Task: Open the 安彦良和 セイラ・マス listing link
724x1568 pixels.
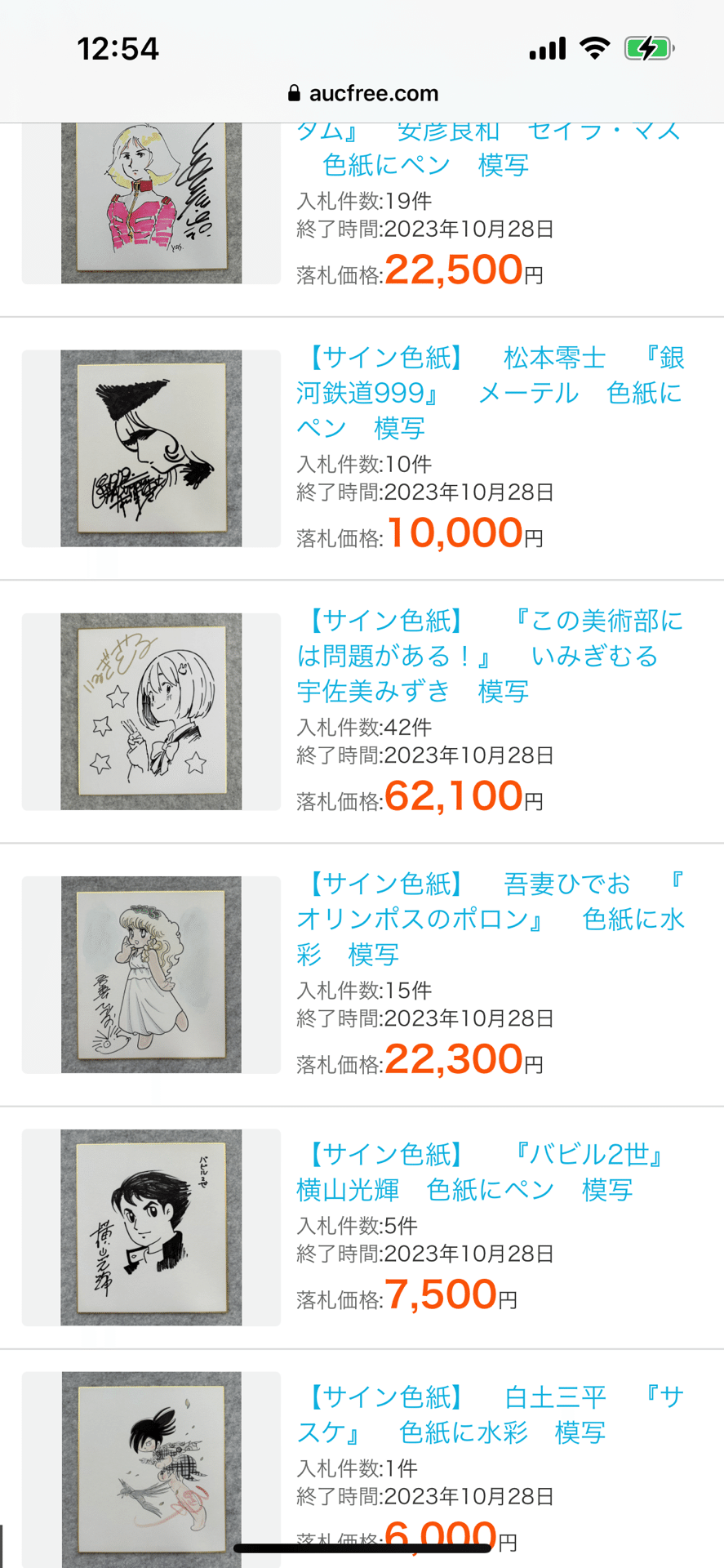Action: (x=490, y=149)
